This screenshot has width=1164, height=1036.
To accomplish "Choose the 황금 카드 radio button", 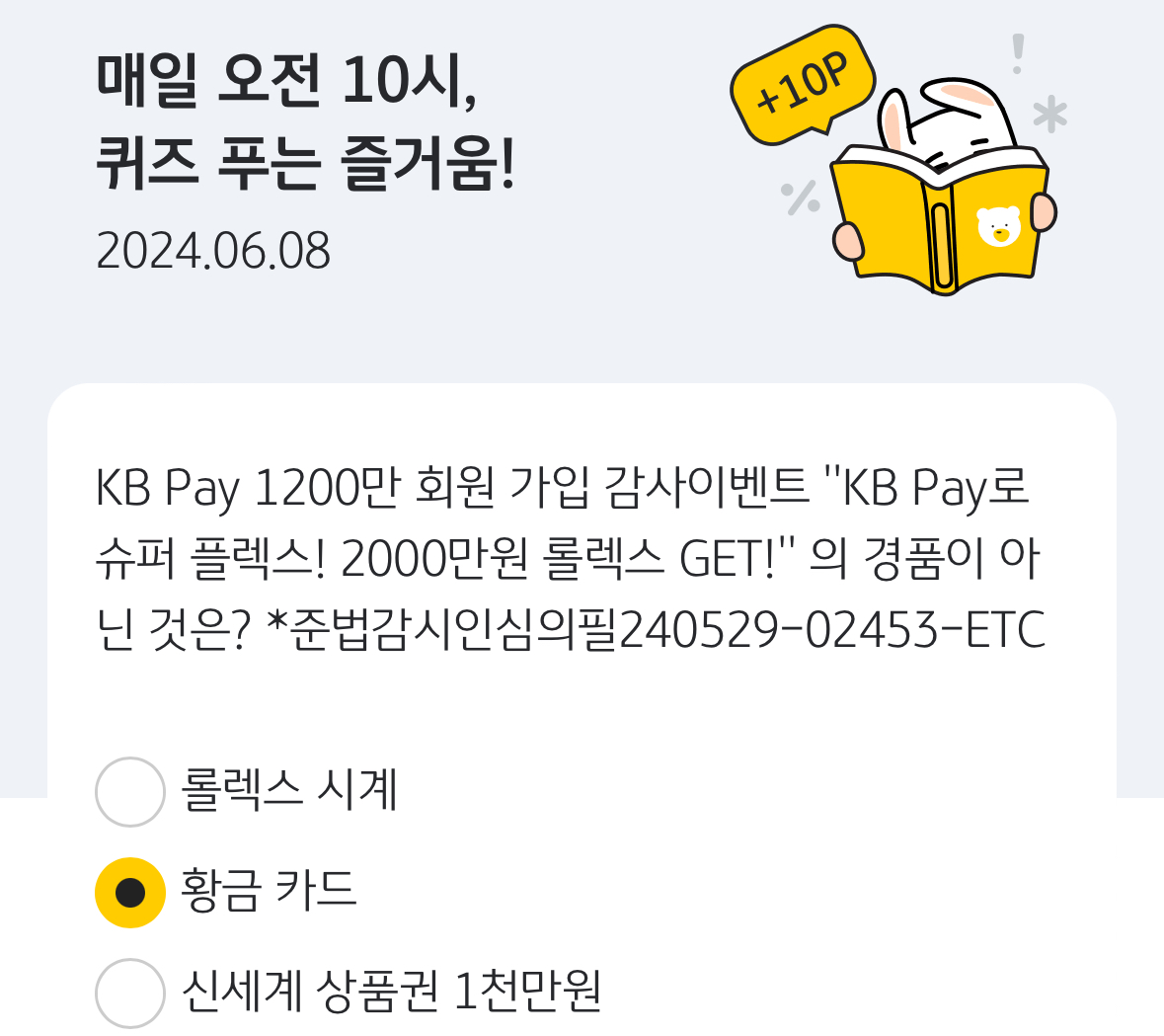I will (129, 892).
